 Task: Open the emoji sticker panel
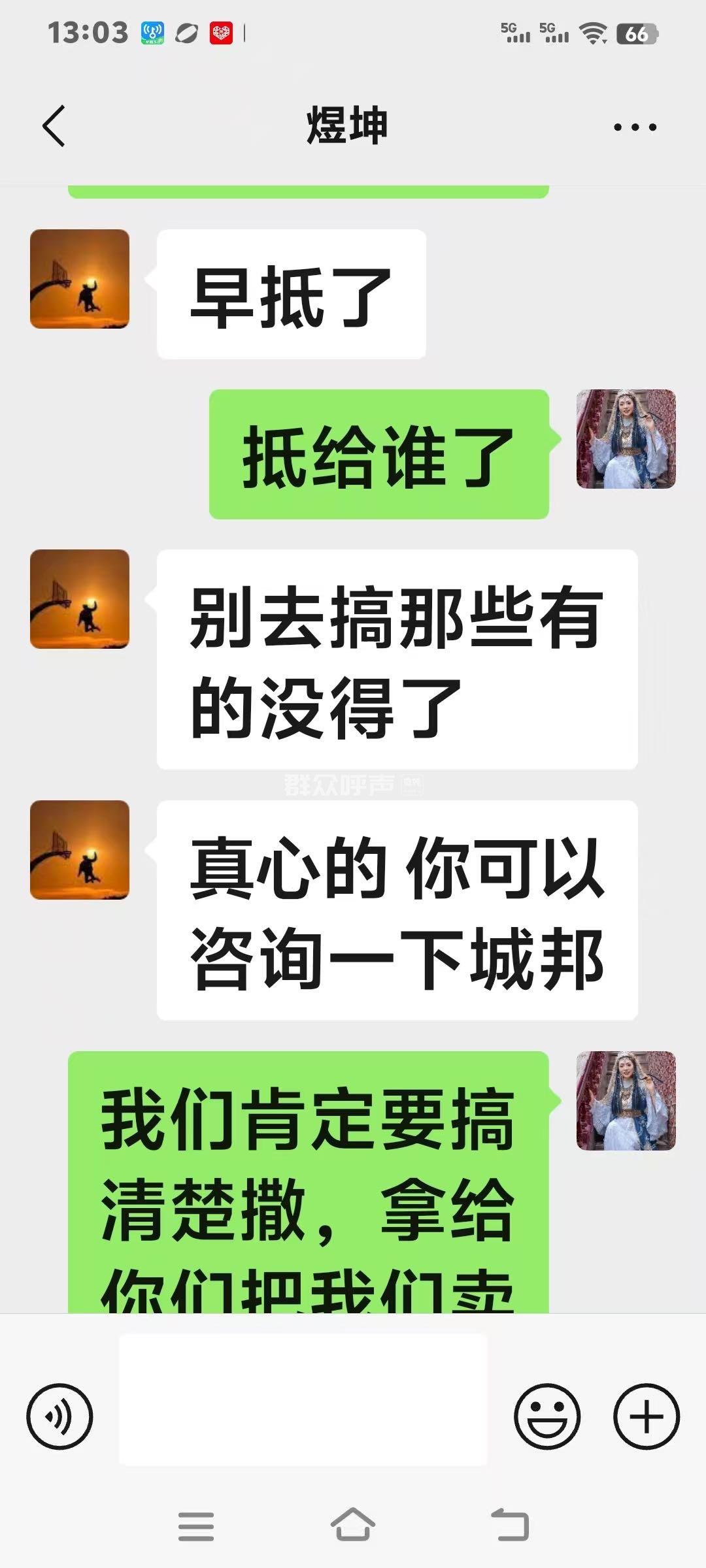(546, 1416)
